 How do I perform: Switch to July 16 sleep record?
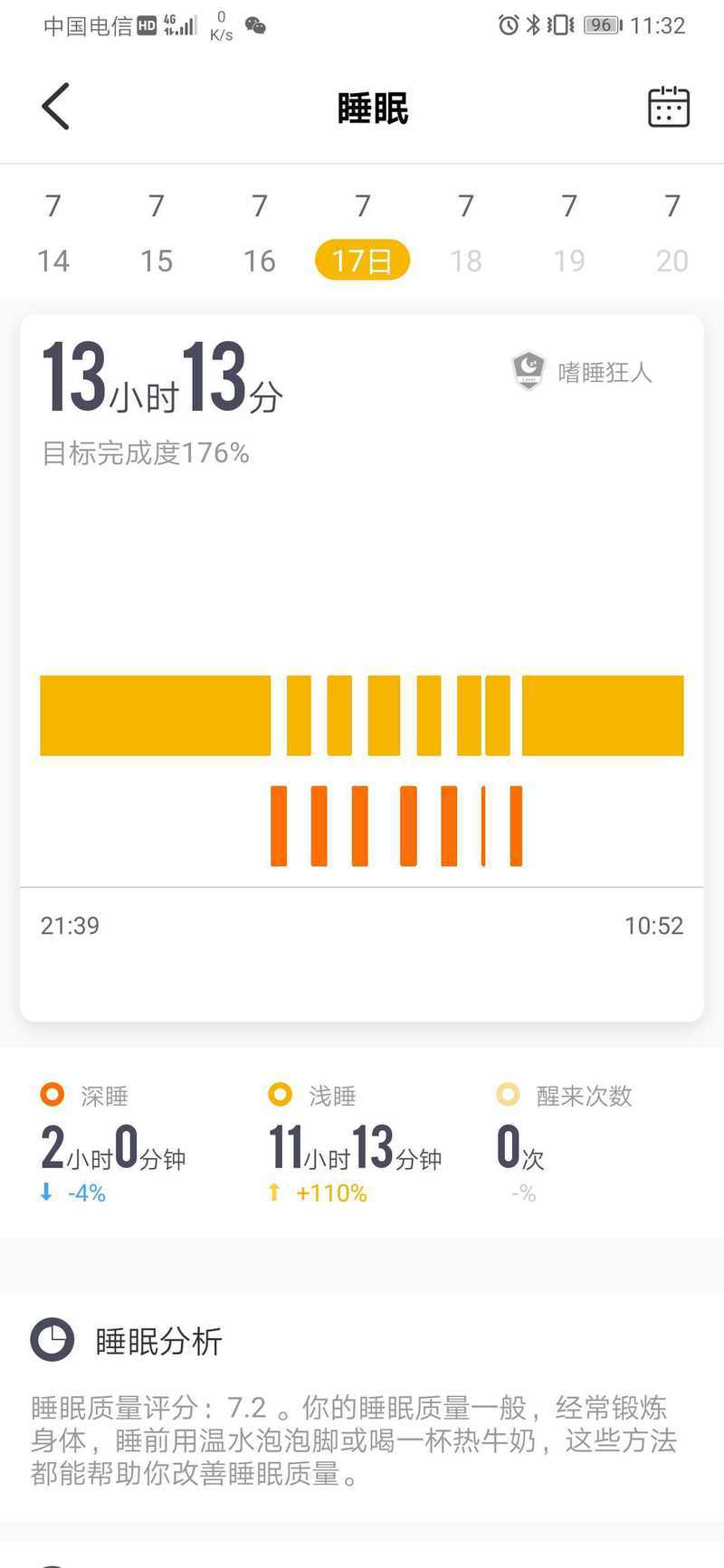point(260,234)
